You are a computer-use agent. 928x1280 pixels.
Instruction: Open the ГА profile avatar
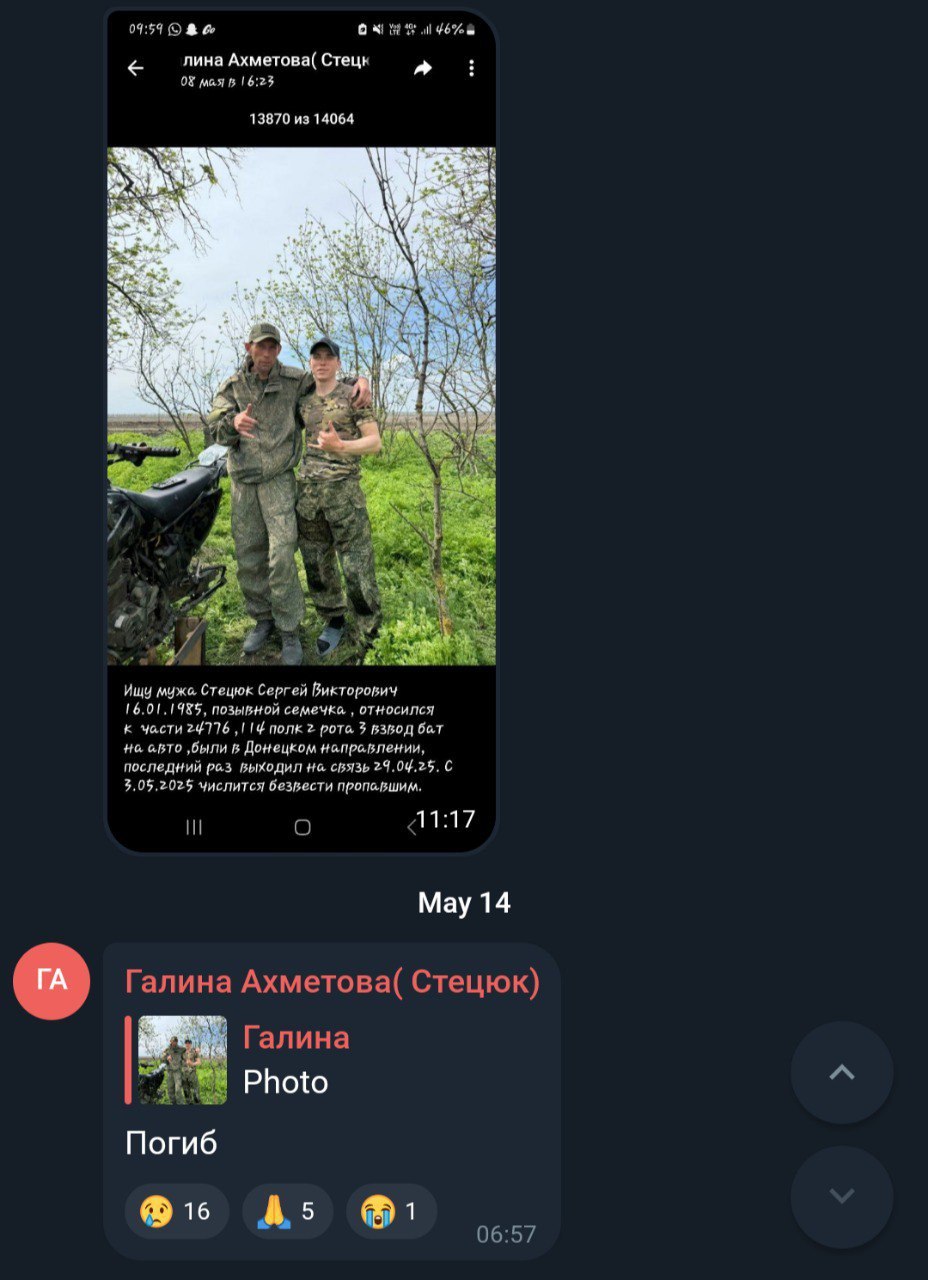coord(52,981)
